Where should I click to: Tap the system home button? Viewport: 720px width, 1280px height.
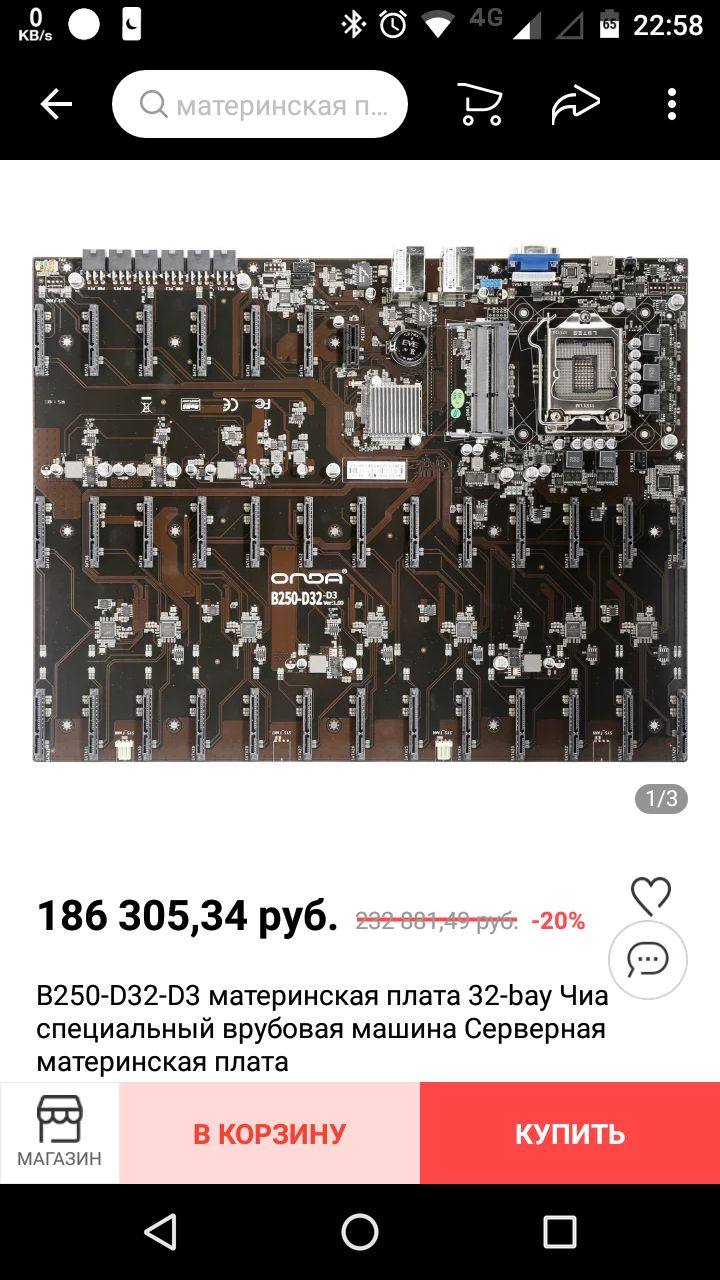(360, 1232)
